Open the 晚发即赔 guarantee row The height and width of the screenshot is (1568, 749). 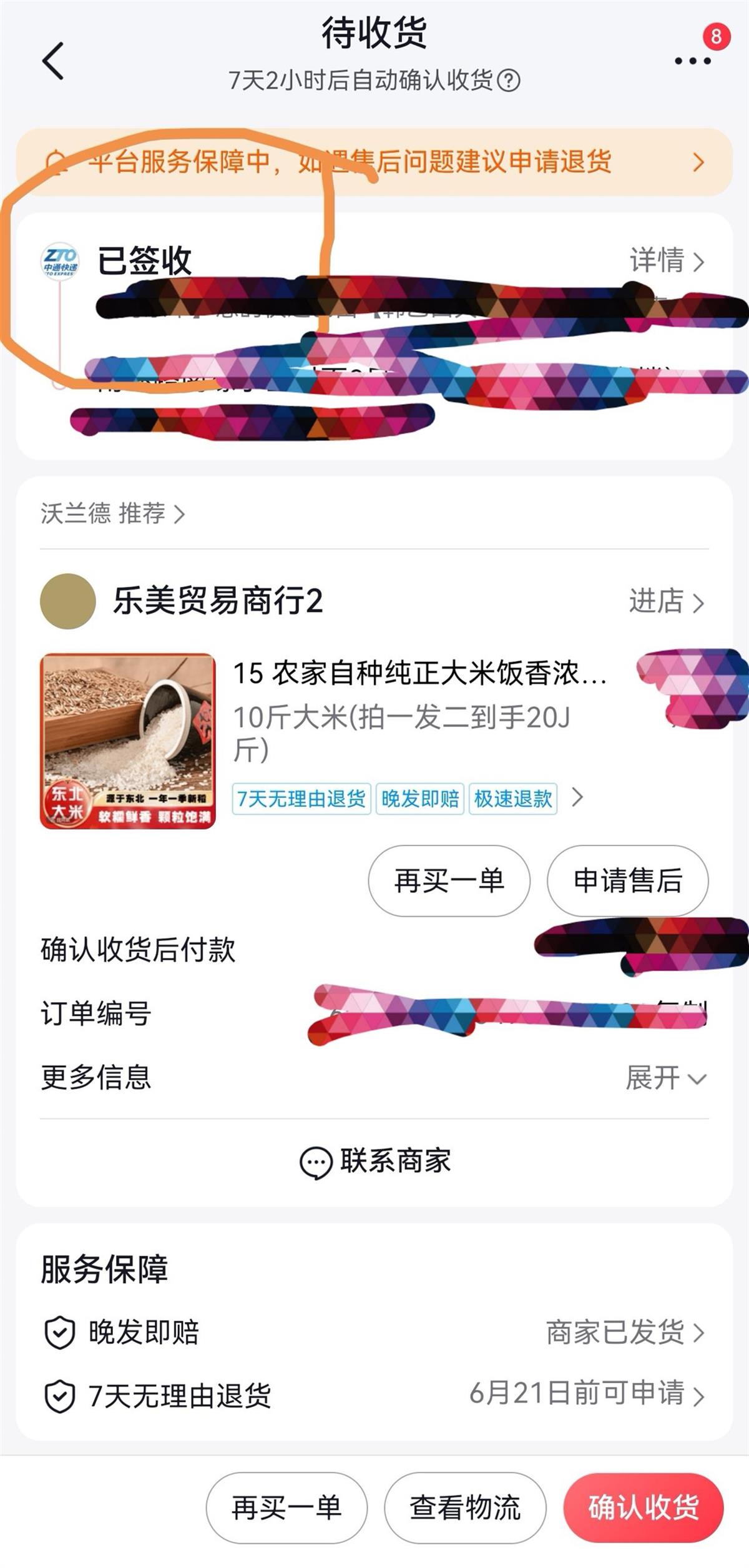point(374,1332)
